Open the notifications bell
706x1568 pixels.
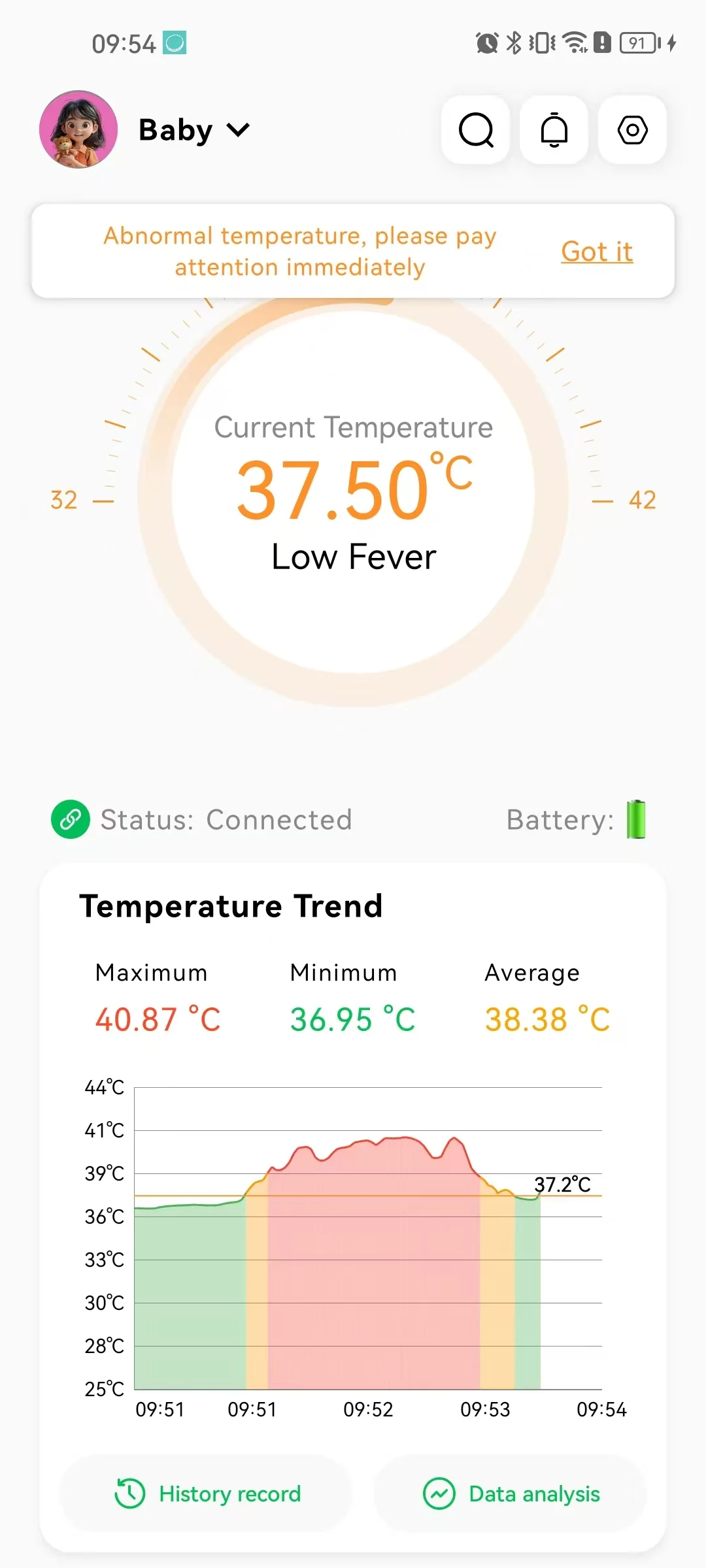point(554,130)
